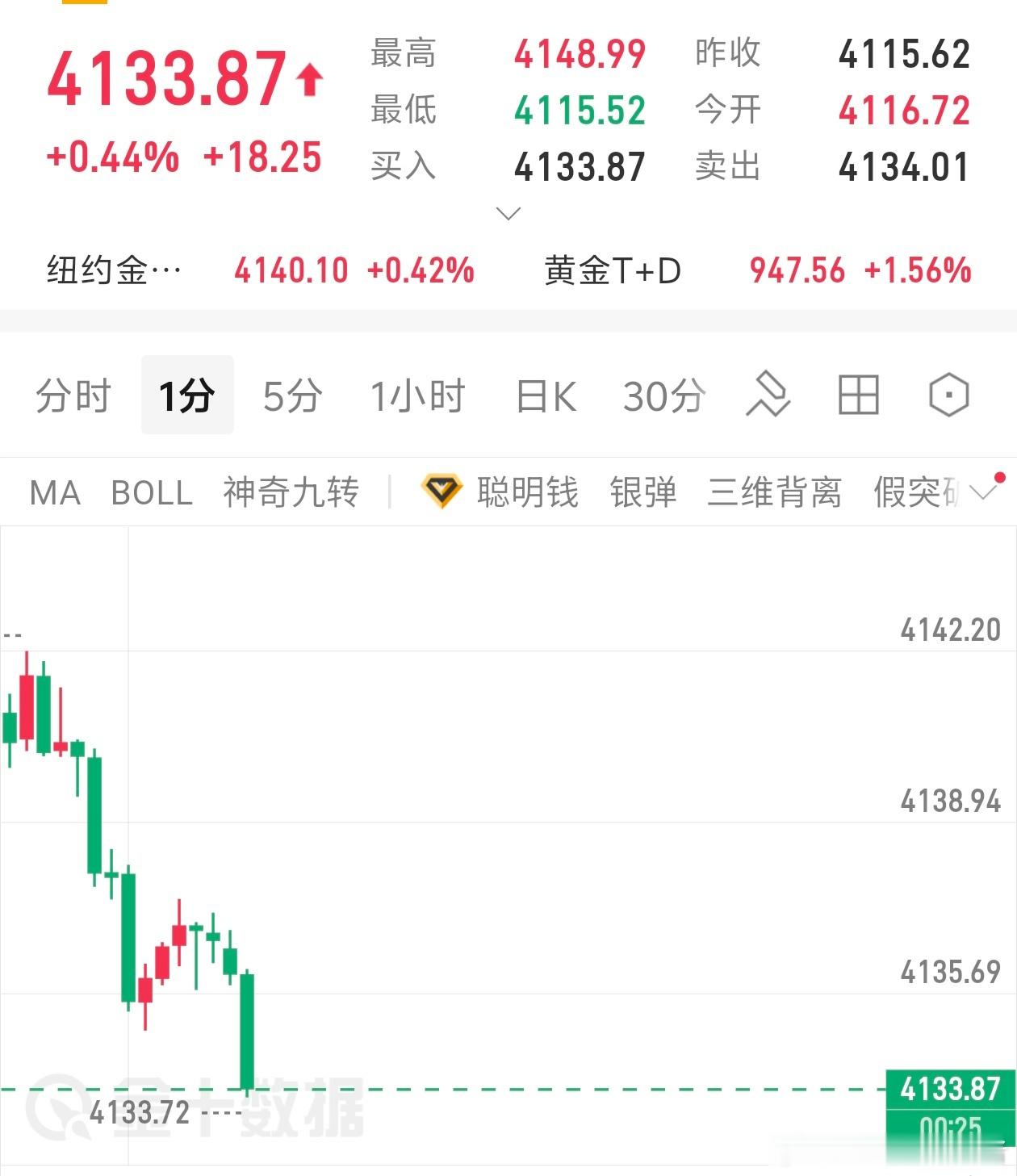
Task: Activate the 银弹 indicator
Action: coord(644,493)
